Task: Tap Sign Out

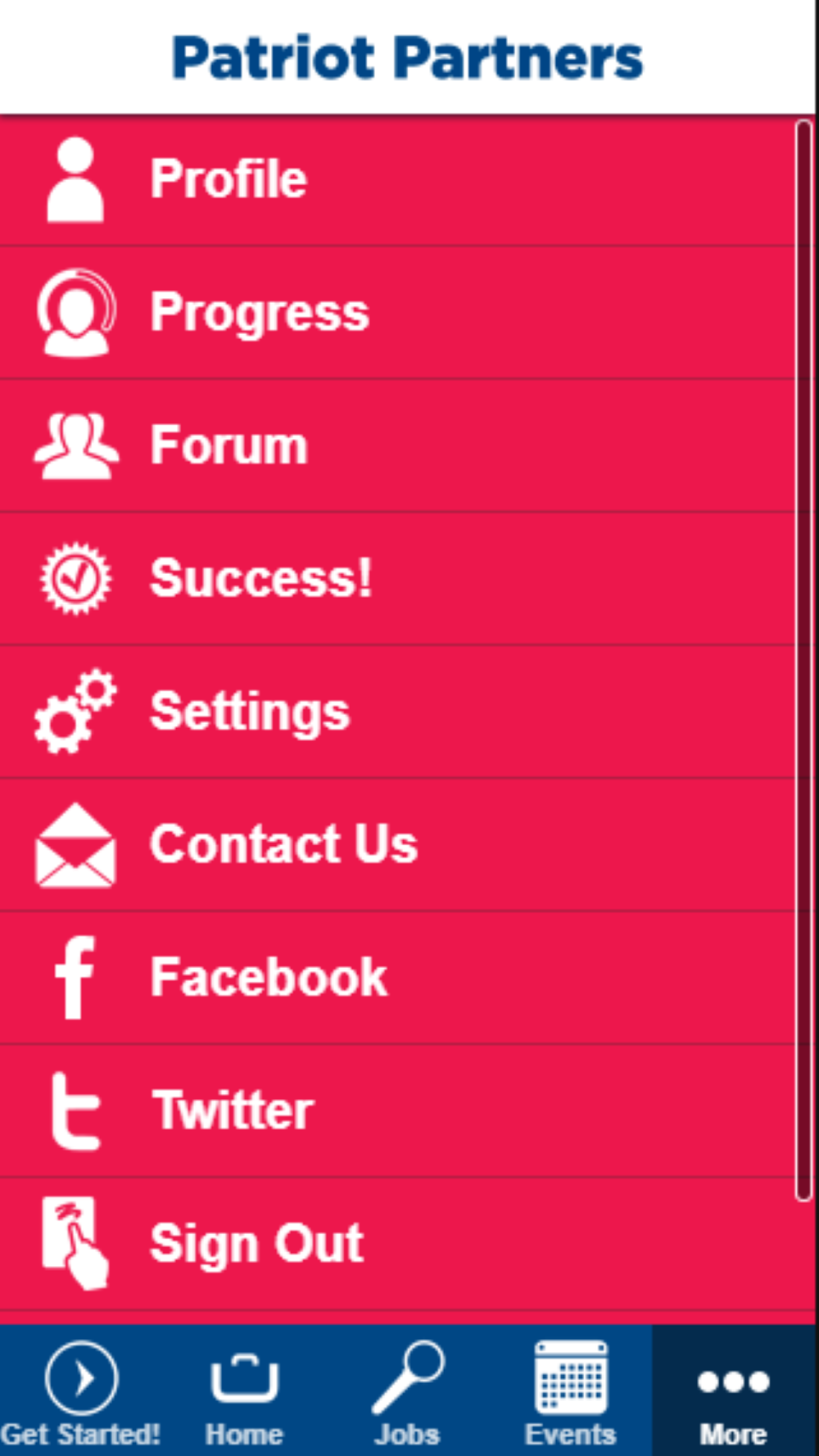Action: [397, 1244]
